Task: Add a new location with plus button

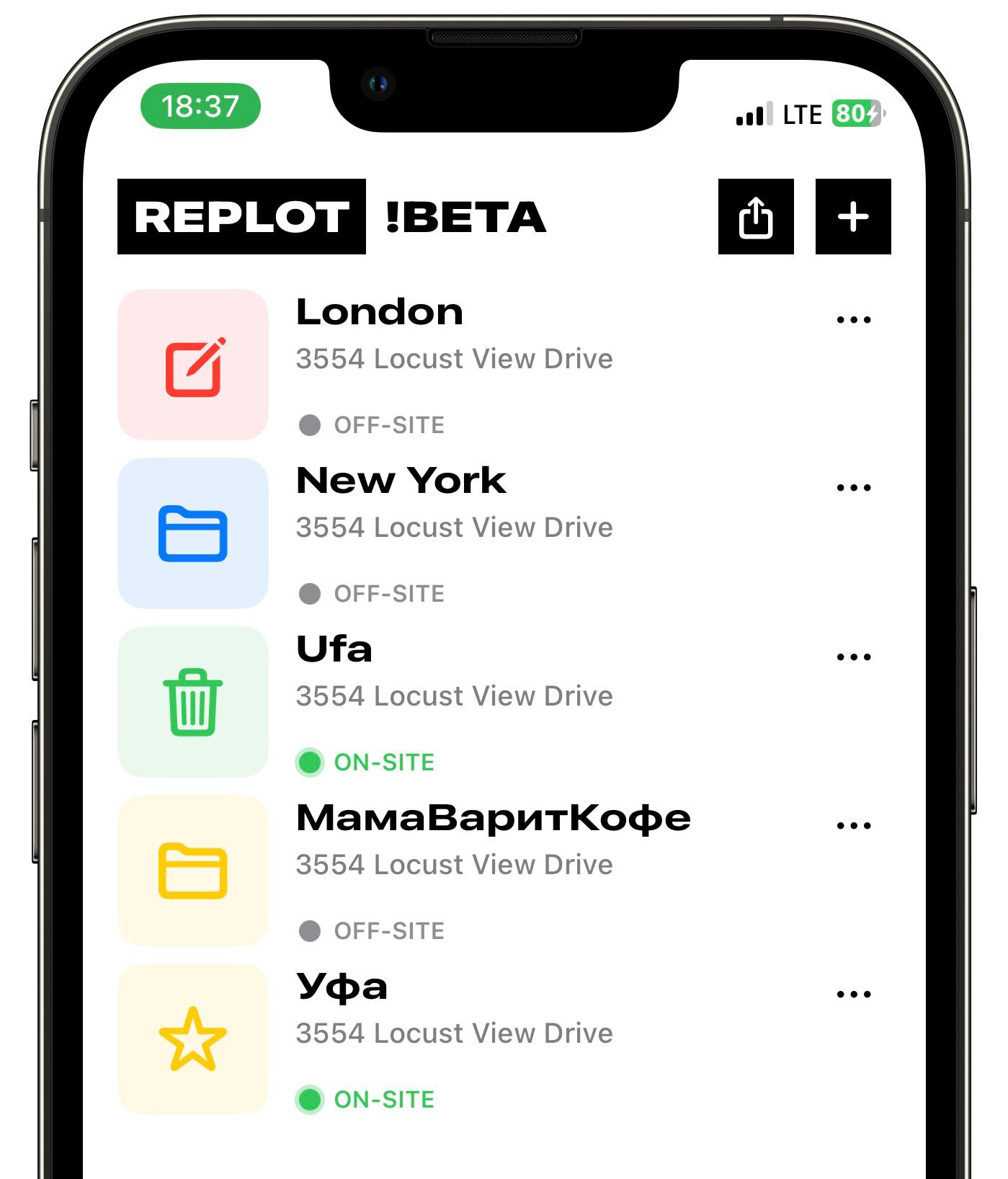Action: point(852,217)
